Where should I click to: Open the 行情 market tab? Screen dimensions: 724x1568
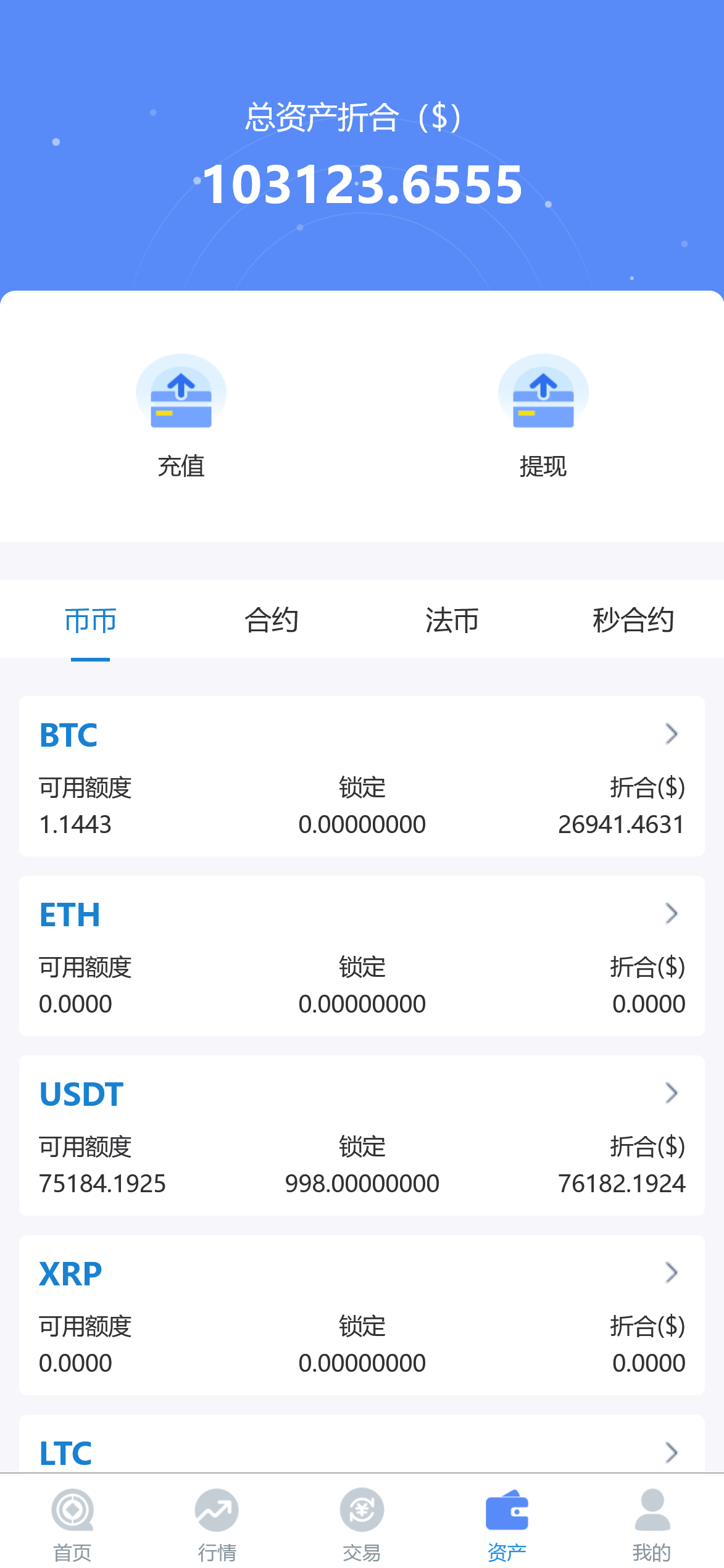click(x=217, y=1523)
